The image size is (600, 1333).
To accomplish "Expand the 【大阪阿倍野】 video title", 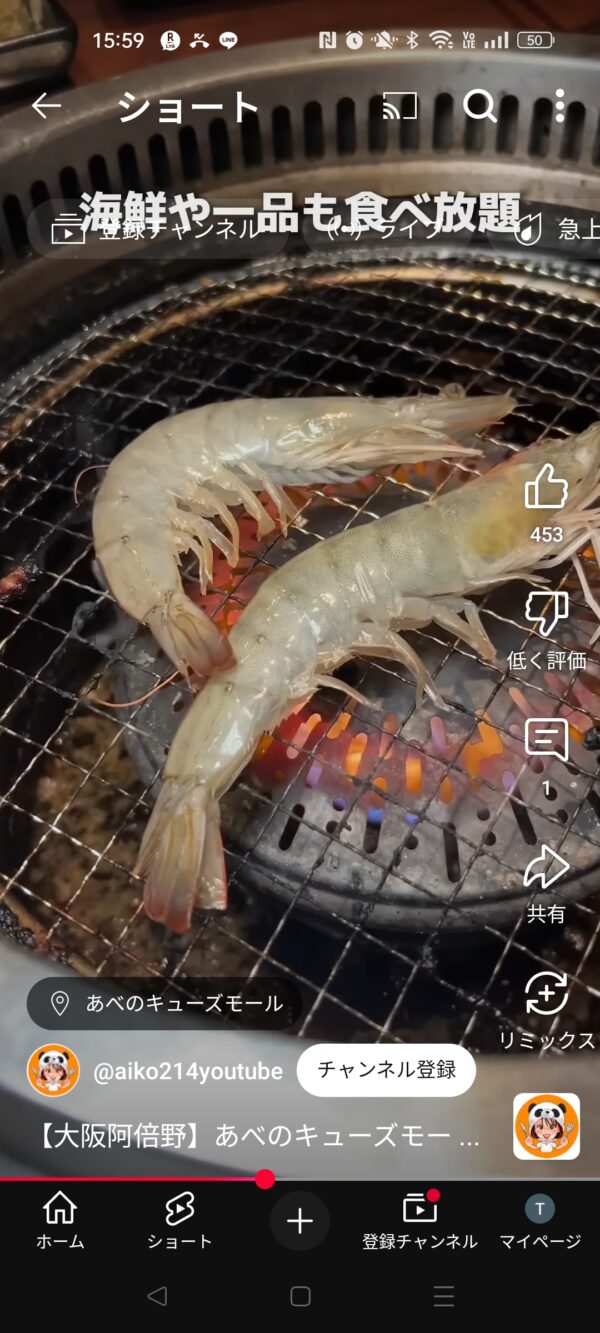I will [x=258, y=1136].
